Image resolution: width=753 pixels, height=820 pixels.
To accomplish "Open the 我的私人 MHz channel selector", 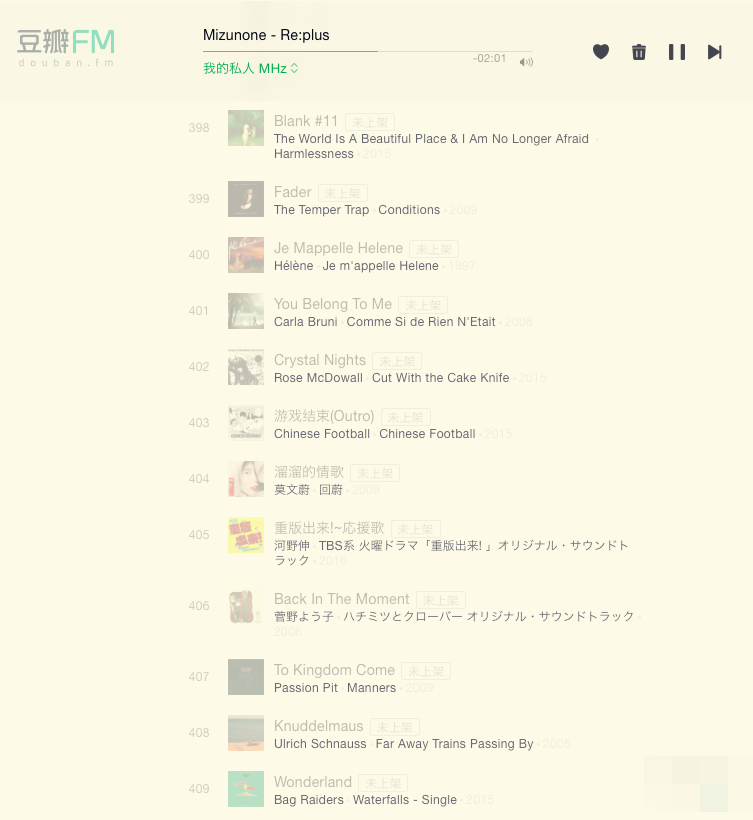I will (251, 69).
